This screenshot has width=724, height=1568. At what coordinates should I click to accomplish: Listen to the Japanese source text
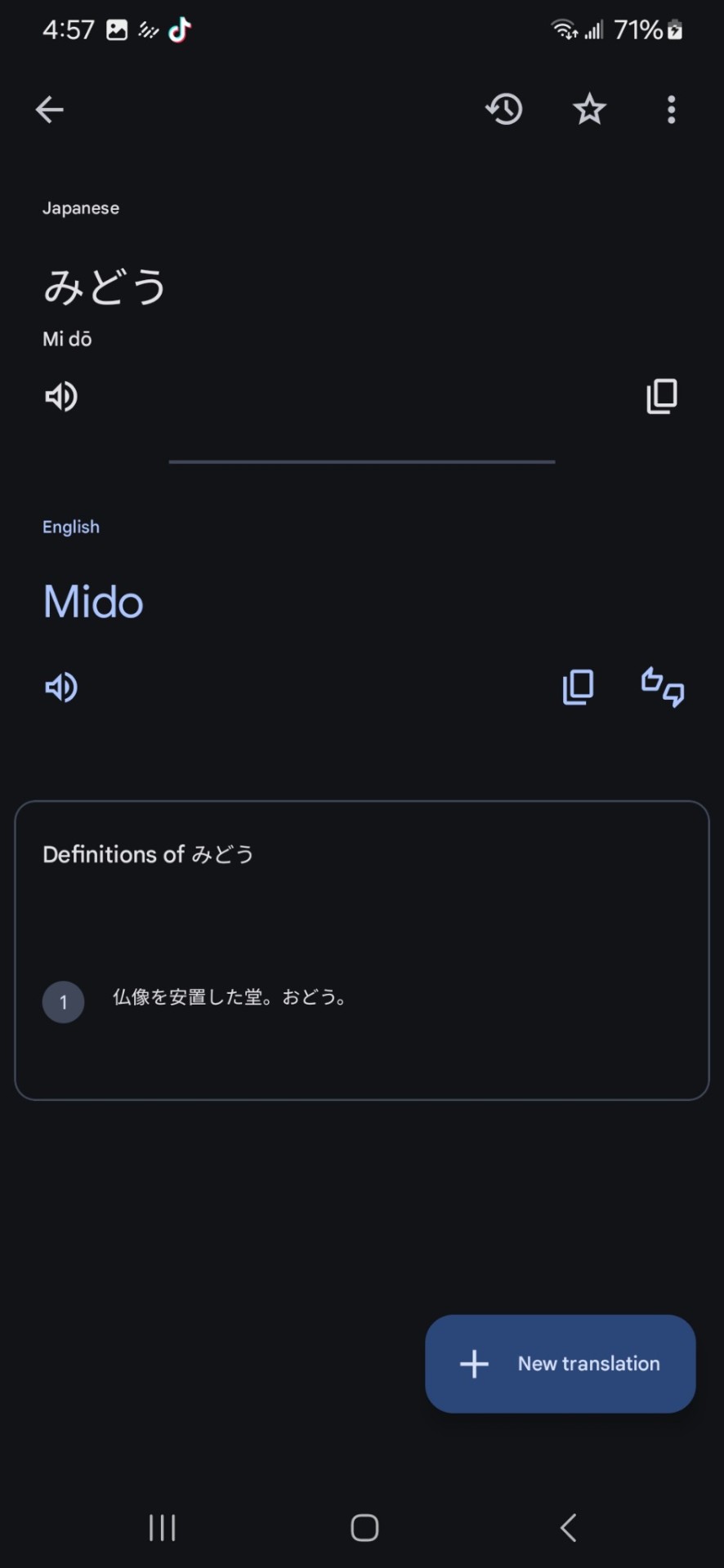click(61, 397)
